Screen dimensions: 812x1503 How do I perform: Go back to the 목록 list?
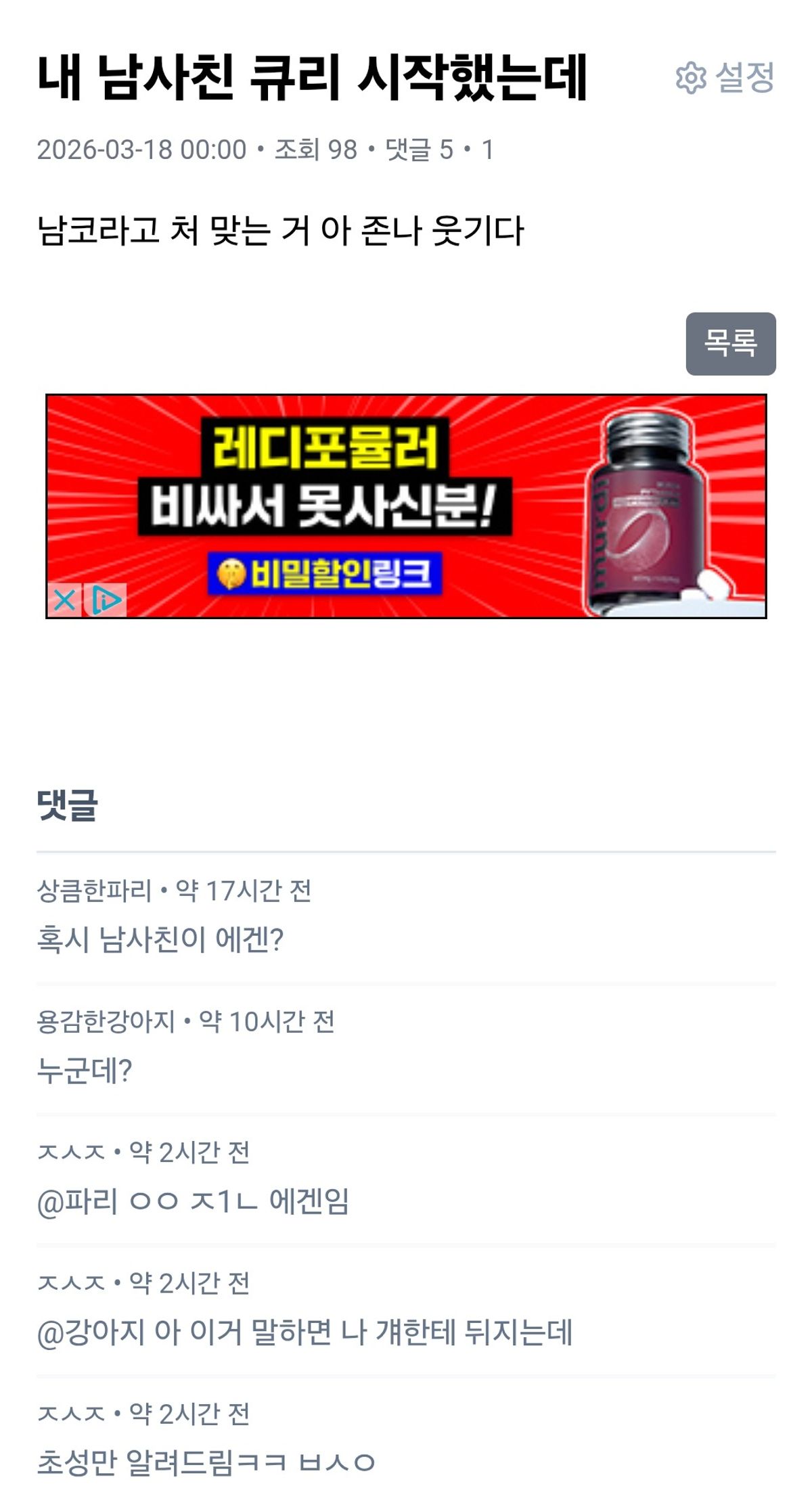730,343
